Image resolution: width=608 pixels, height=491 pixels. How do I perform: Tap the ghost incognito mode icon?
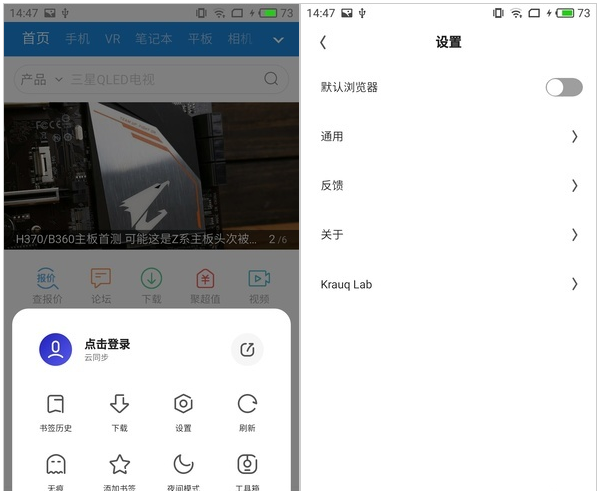tap(56, 466)
